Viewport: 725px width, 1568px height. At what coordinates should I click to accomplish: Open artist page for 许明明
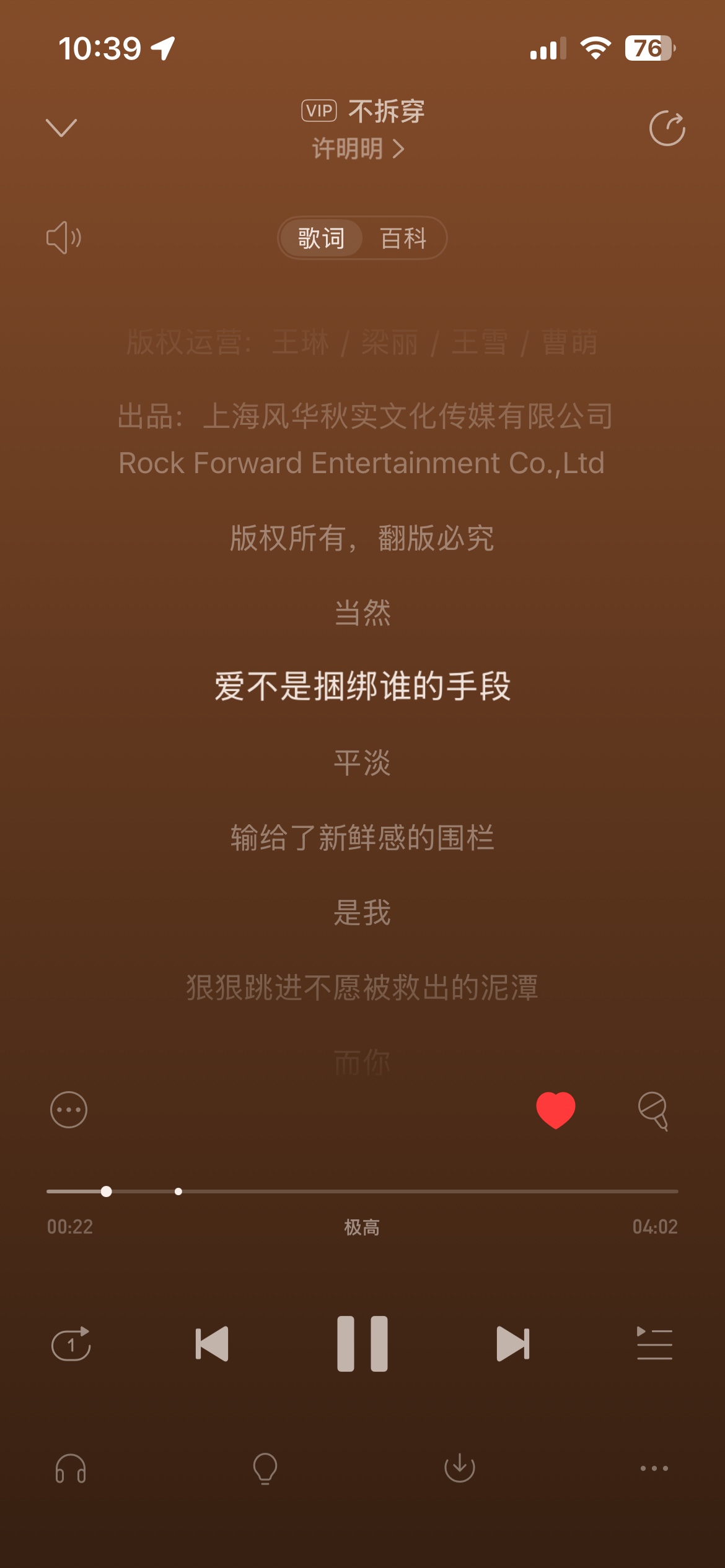tap(358, 149)
